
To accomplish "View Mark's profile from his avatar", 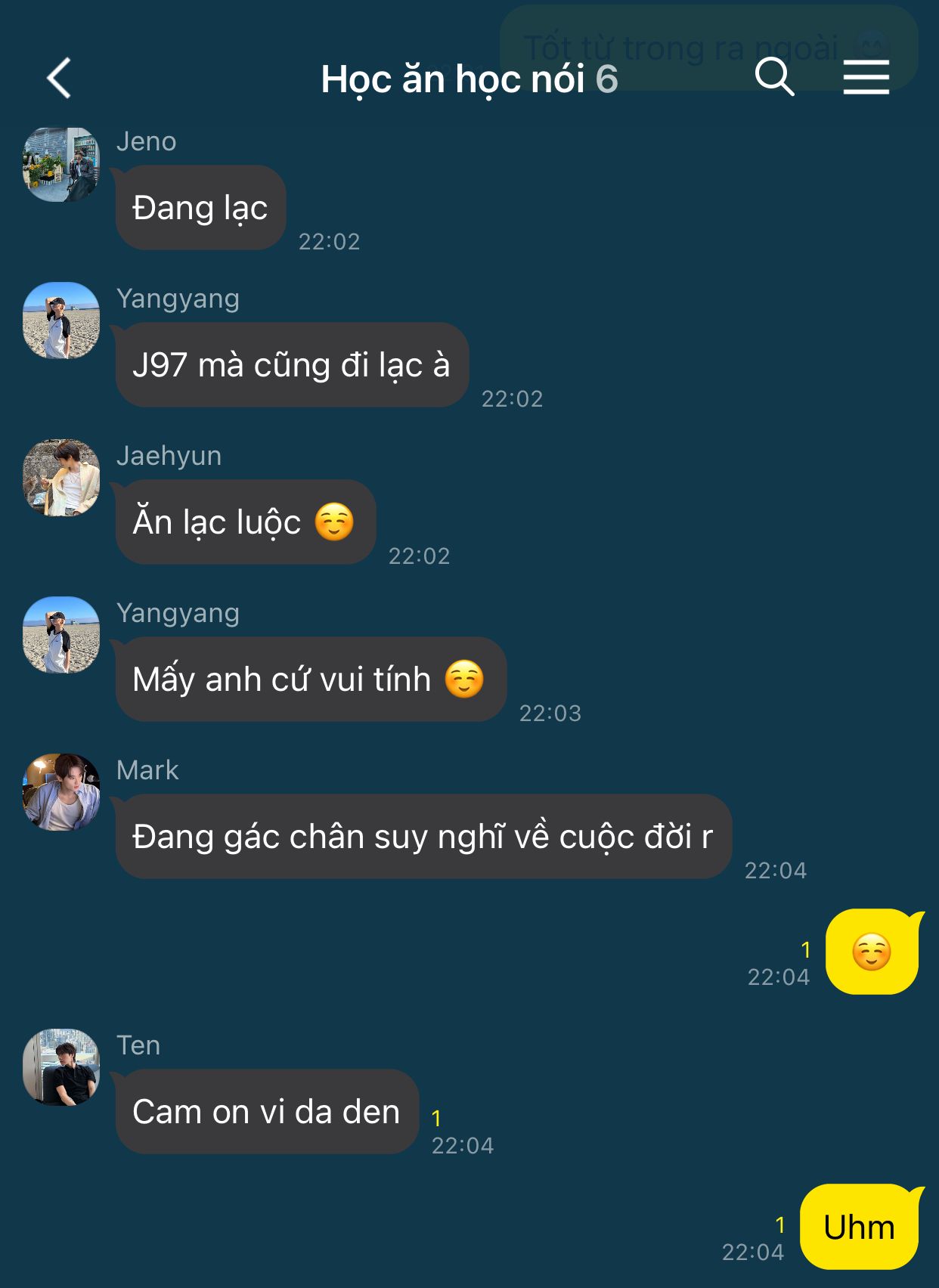I will pyautogui.click(x=61, y=792).
